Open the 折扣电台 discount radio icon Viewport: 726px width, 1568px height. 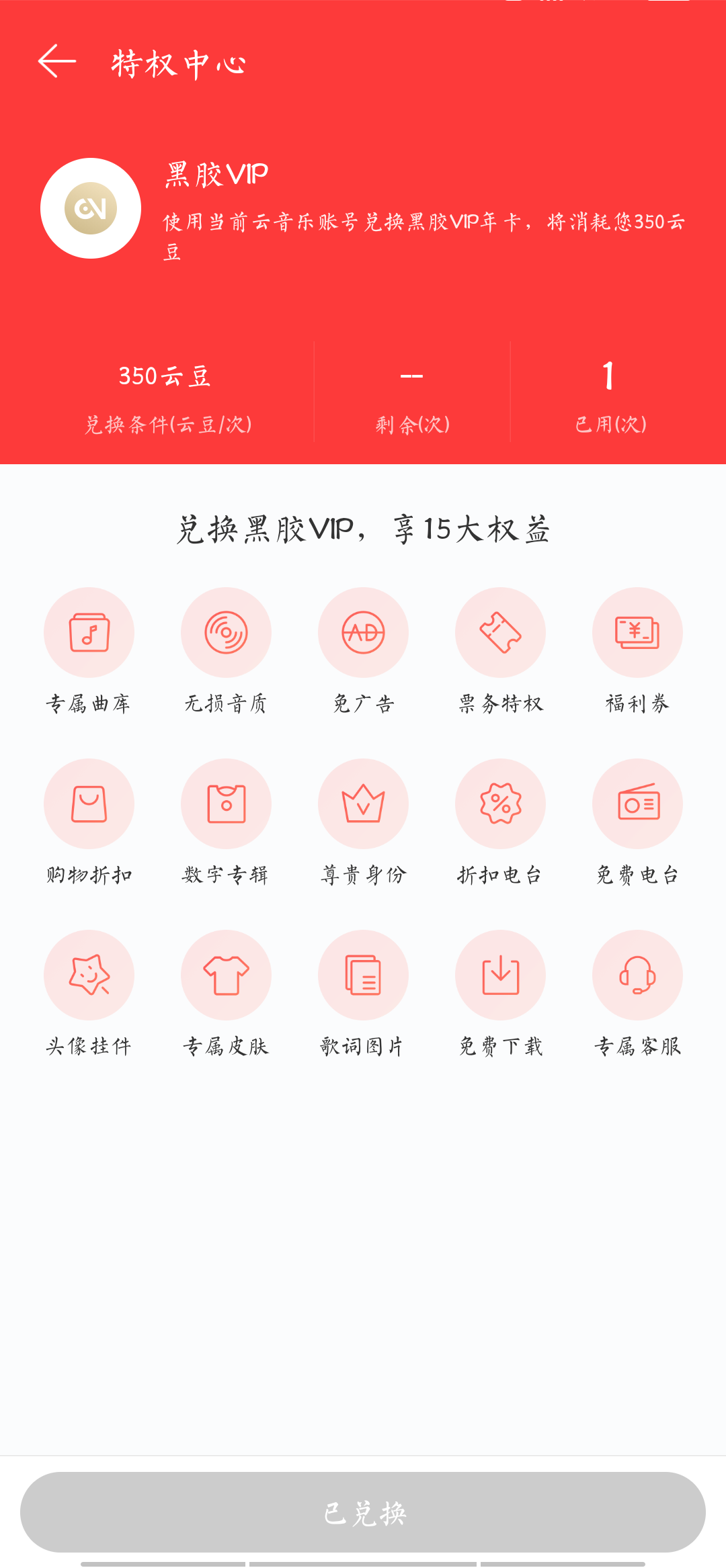tap(501, 803)
